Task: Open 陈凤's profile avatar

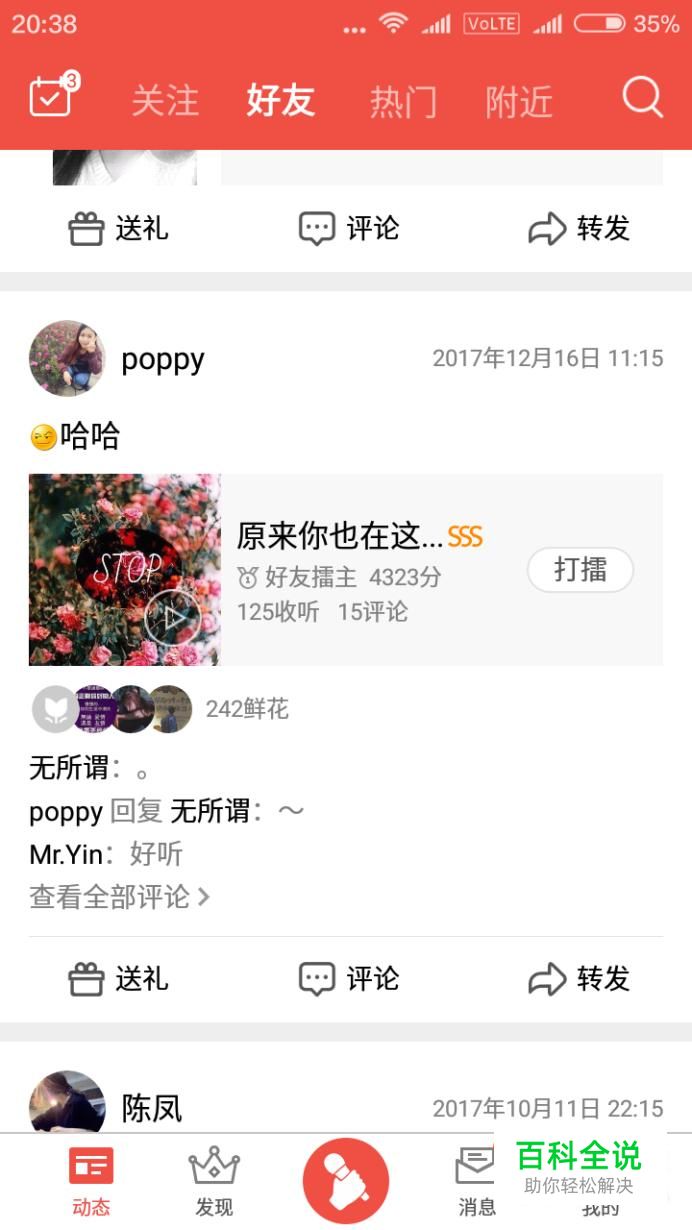Action: [x=67, y=1103]
